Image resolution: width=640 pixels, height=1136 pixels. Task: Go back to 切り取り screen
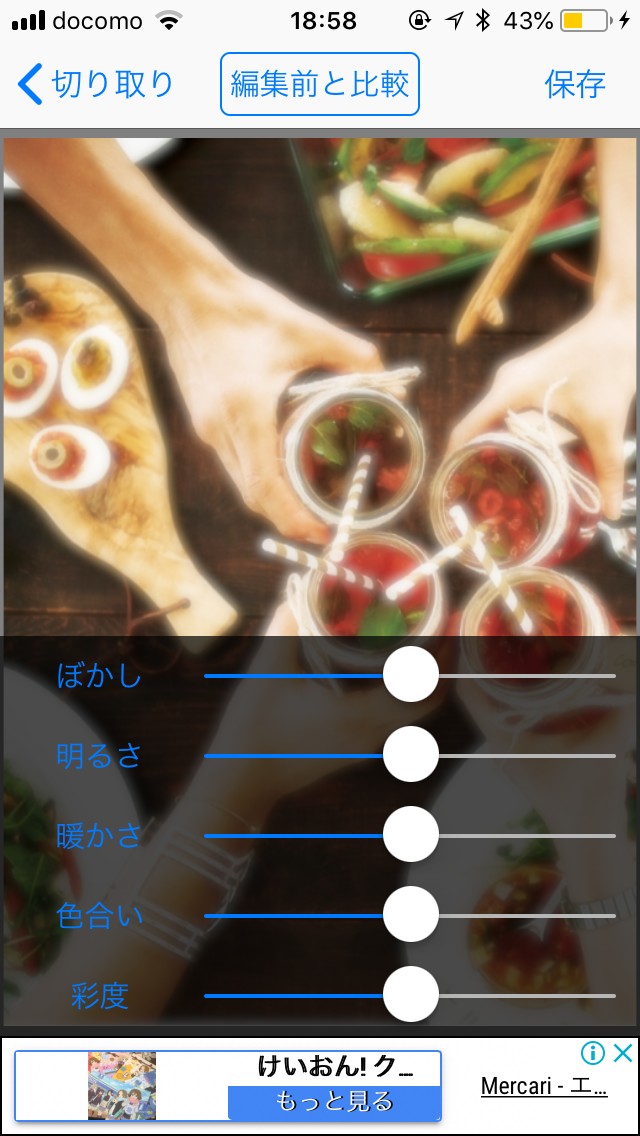tap(96, 85)
